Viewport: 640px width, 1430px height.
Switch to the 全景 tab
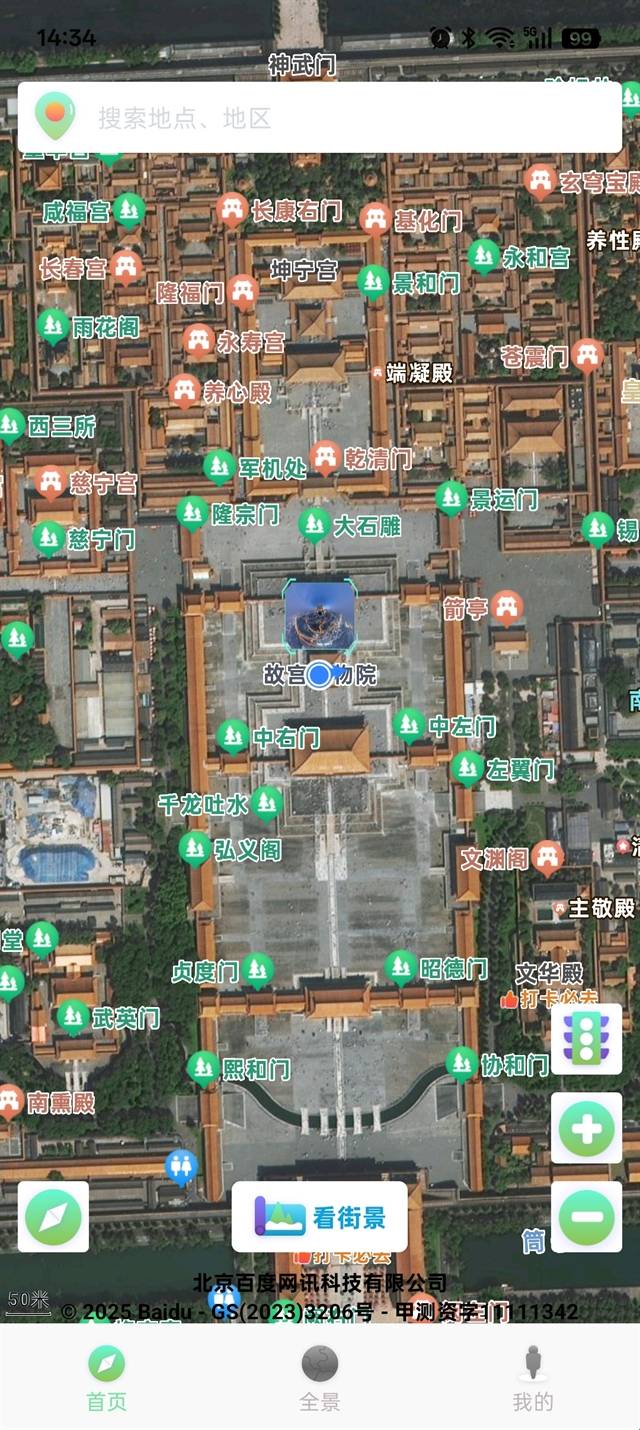[320, 1378]
